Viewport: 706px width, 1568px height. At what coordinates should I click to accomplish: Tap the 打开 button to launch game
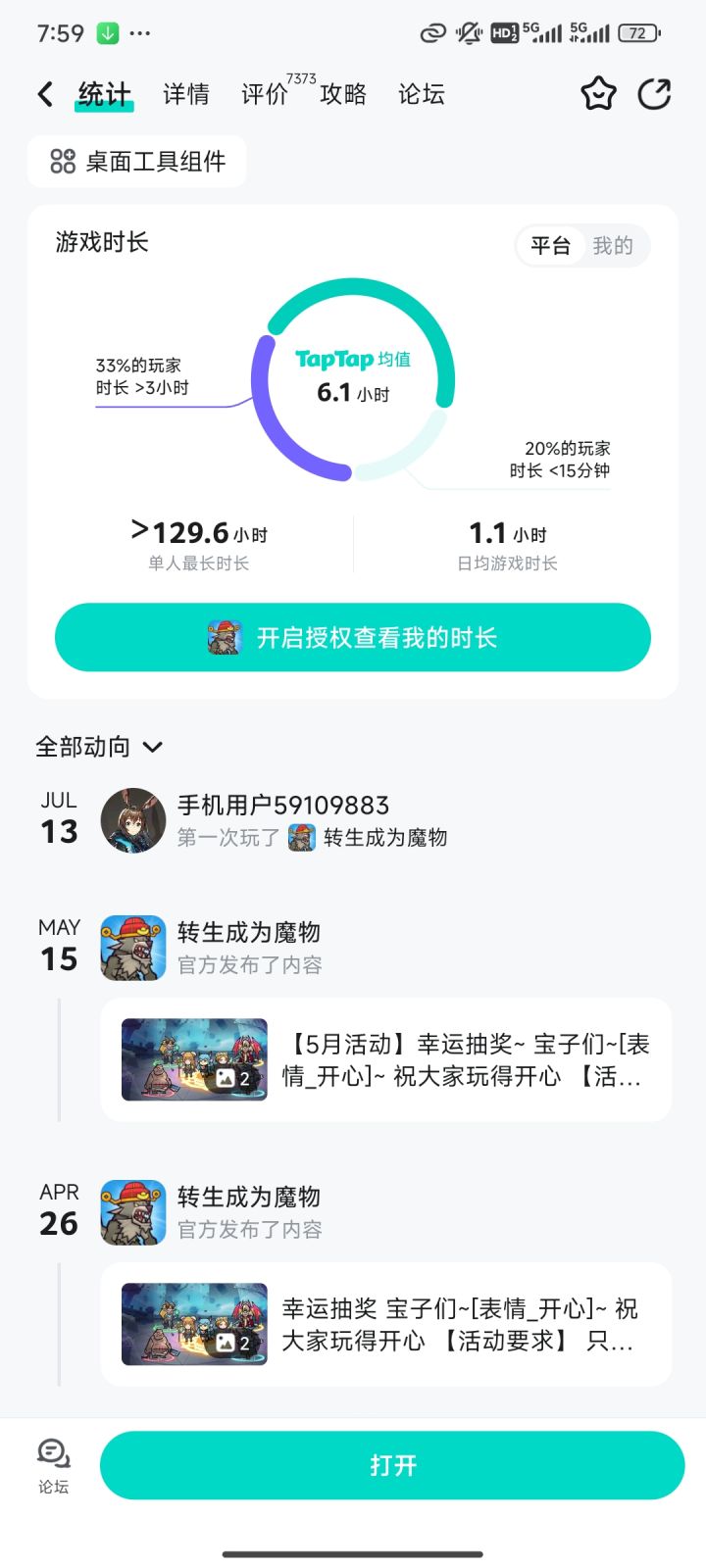(396, 1464)
